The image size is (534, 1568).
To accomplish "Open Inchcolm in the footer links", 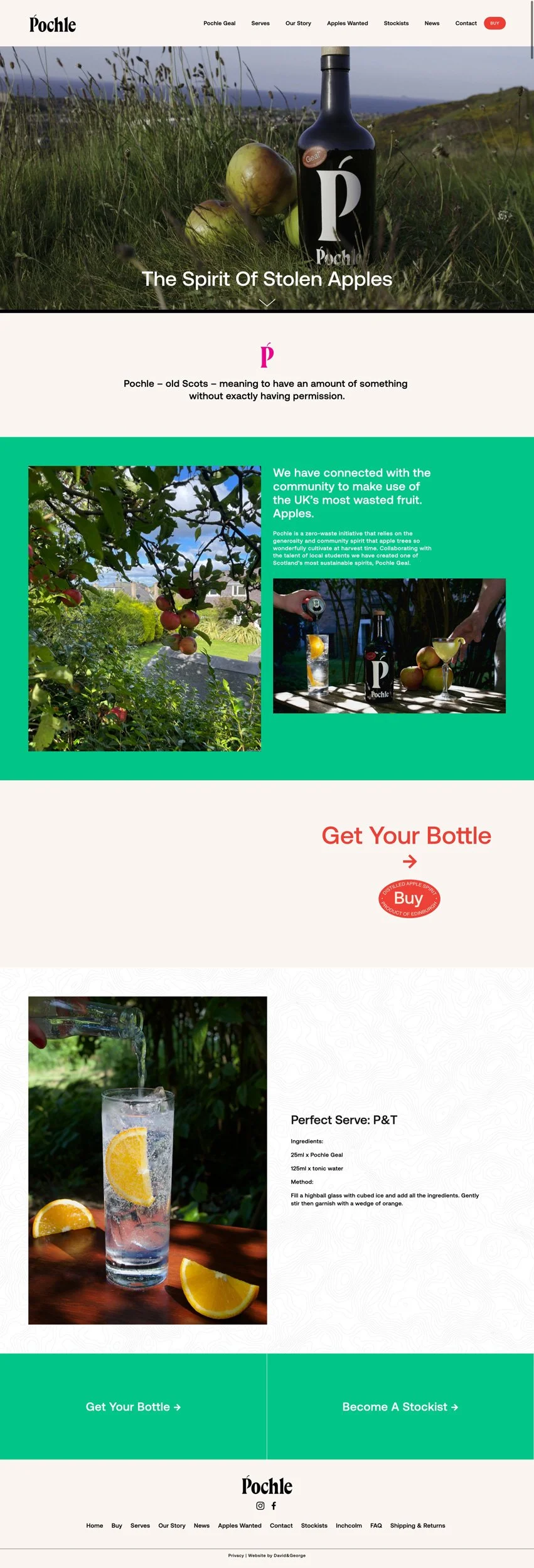I will tap(348, 1525).
